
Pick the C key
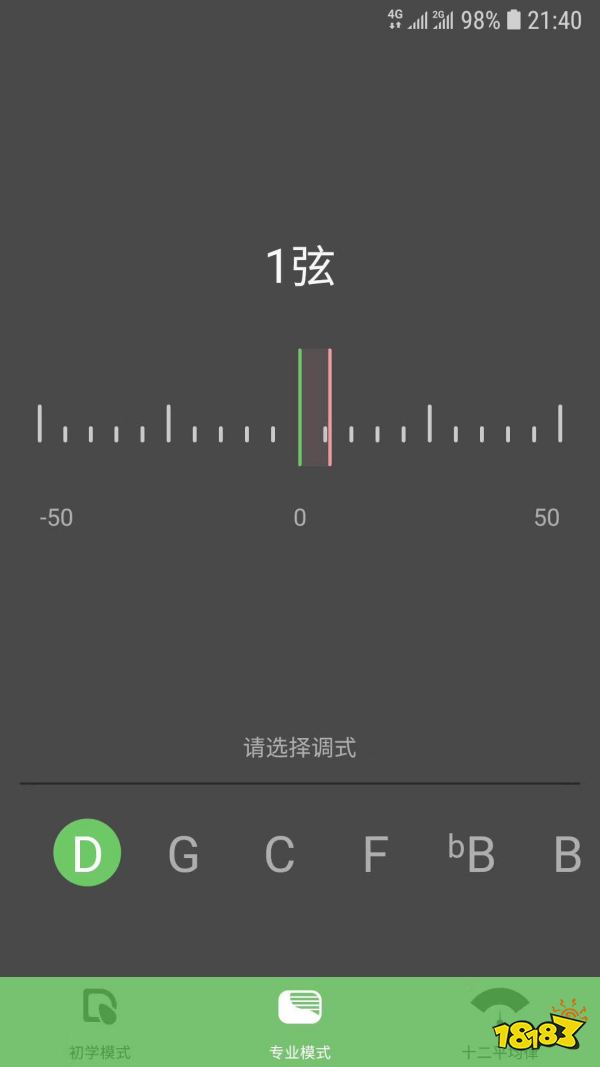click(279, 854)
